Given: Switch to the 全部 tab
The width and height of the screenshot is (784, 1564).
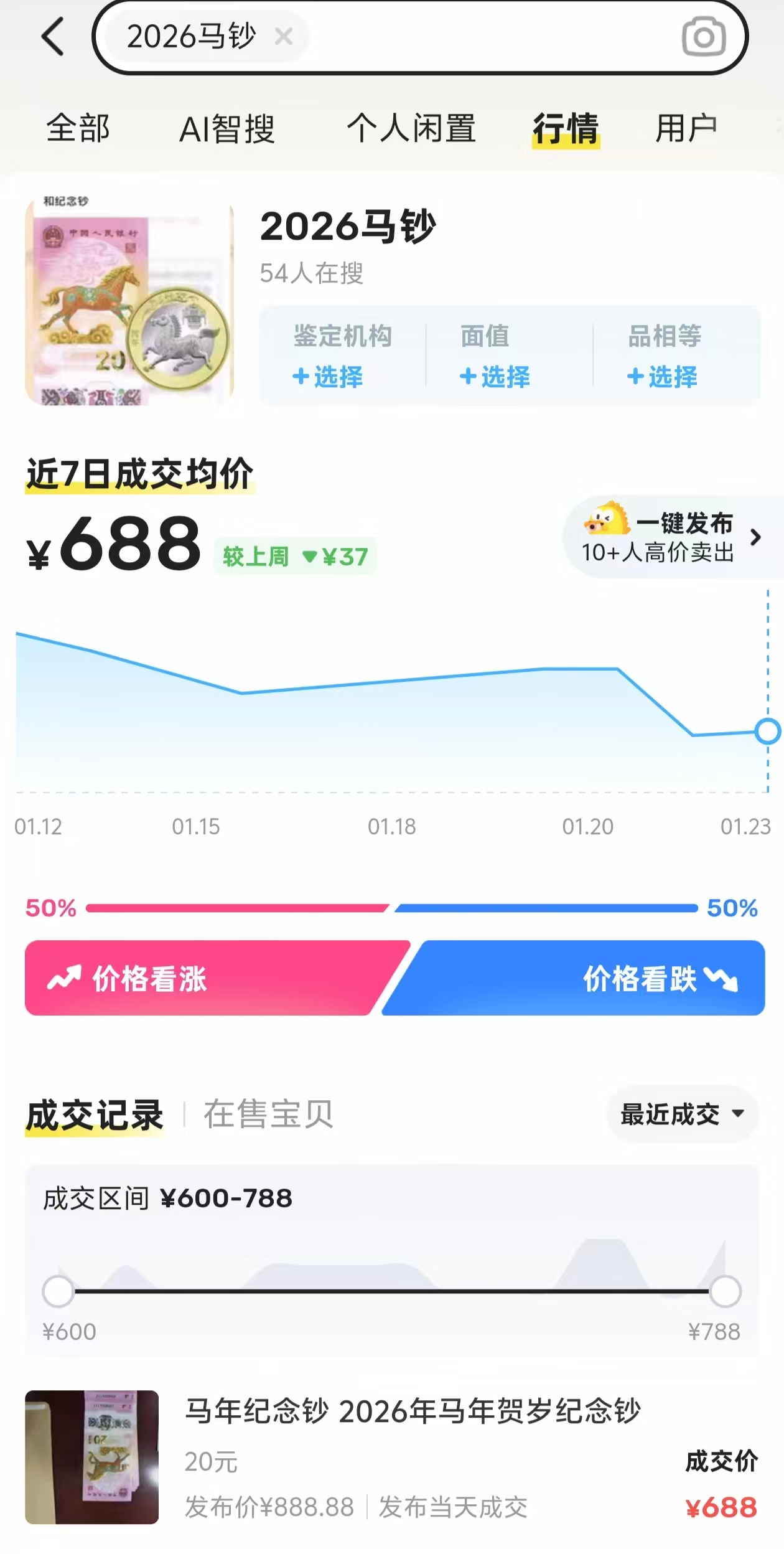Looking at the screenshot, I should pos(78,128).
